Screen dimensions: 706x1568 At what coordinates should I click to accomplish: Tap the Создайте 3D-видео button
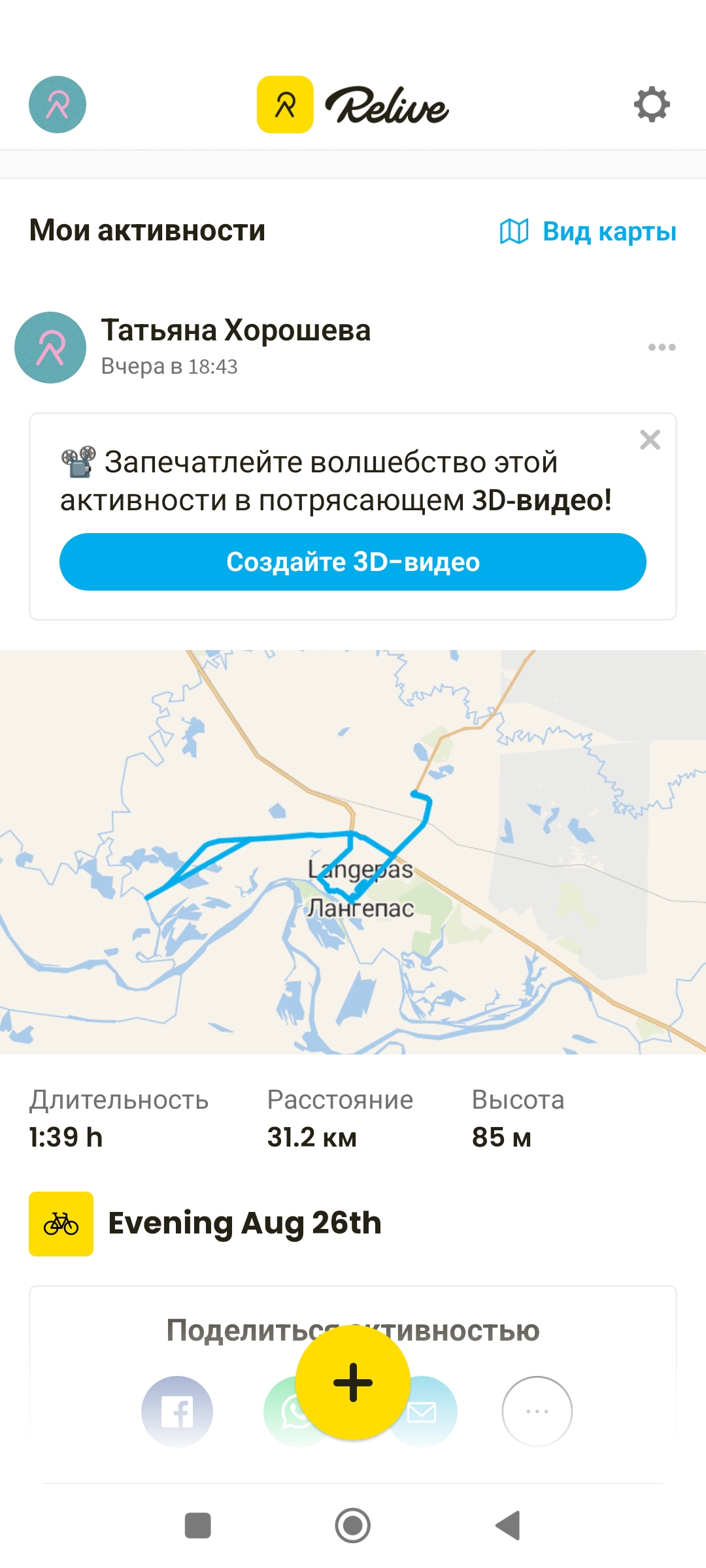353,562
